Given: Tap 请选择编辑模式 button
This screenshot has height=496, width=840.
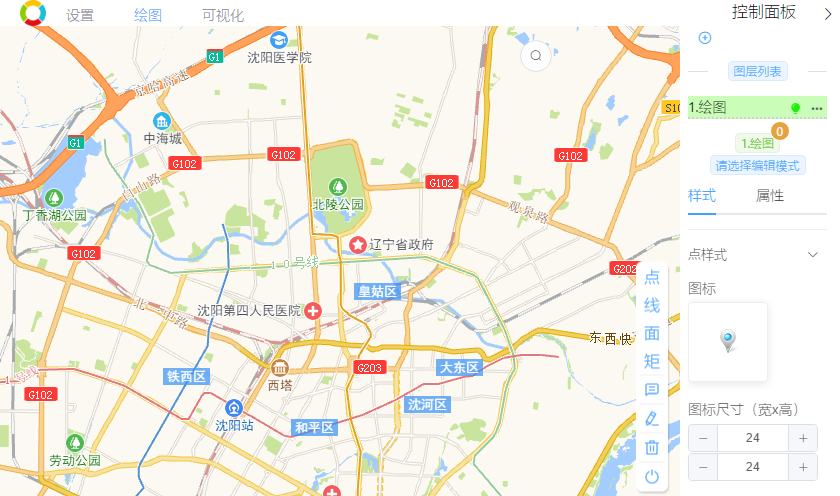Looking at the screenshot, I should coord(758,165).
